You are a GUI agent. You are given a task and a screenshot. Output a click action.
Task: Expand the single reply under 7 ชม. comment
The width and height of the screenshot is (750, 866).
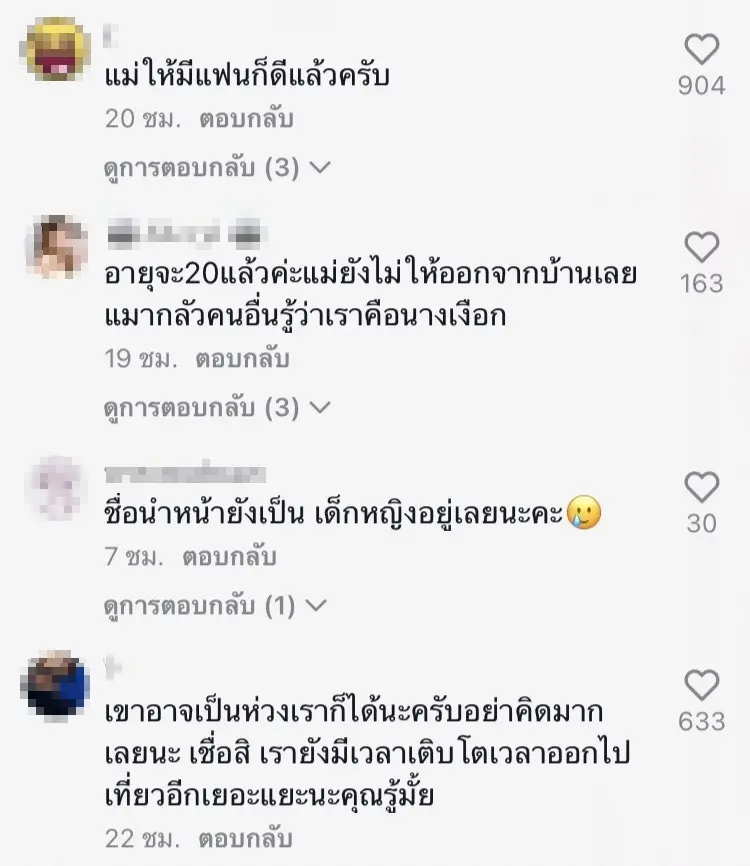pos(215,605)
